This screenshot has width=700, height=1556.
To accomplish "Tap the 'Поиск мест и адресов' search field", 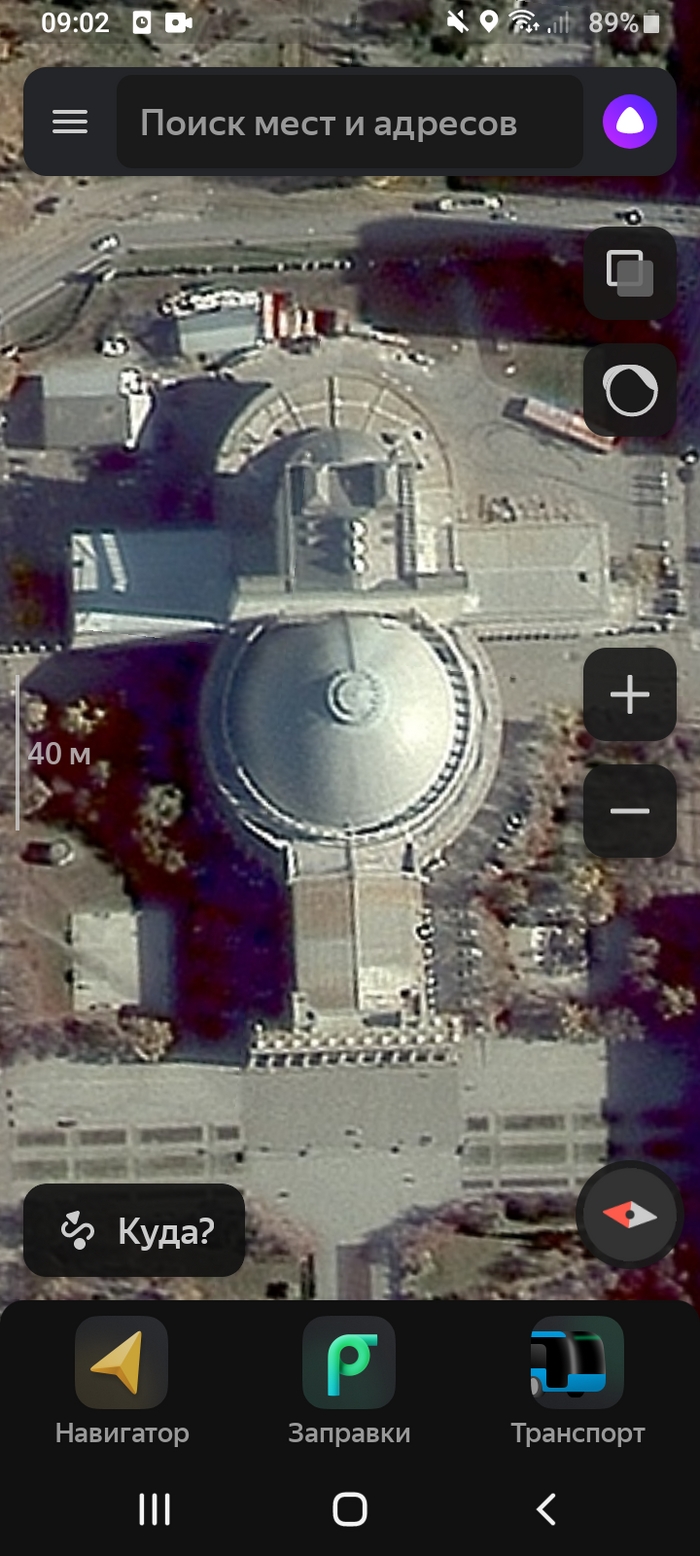I will pos(349,123).
